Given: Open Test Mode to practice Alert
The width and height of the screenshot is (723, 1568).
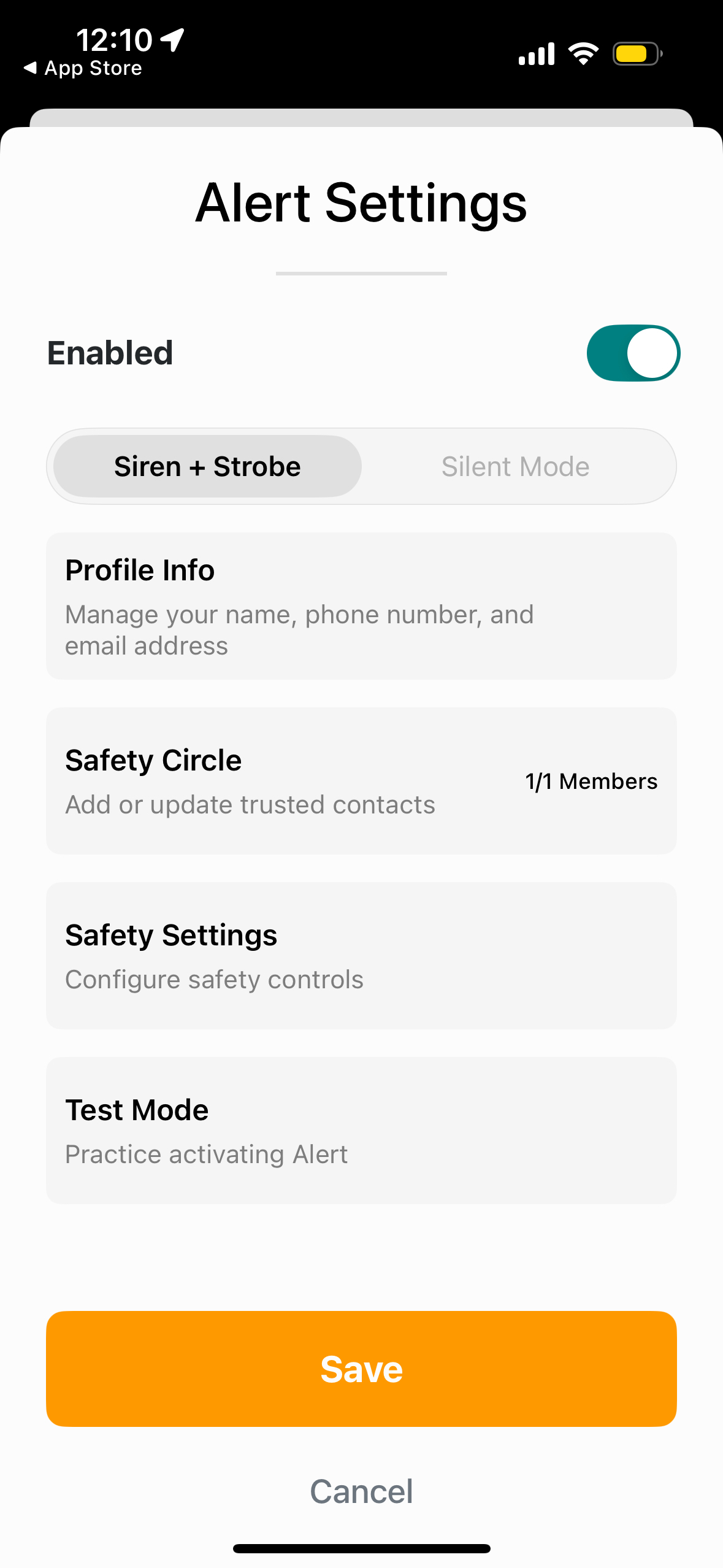Looking at the screenshot, I should [x=361, y=1131].
